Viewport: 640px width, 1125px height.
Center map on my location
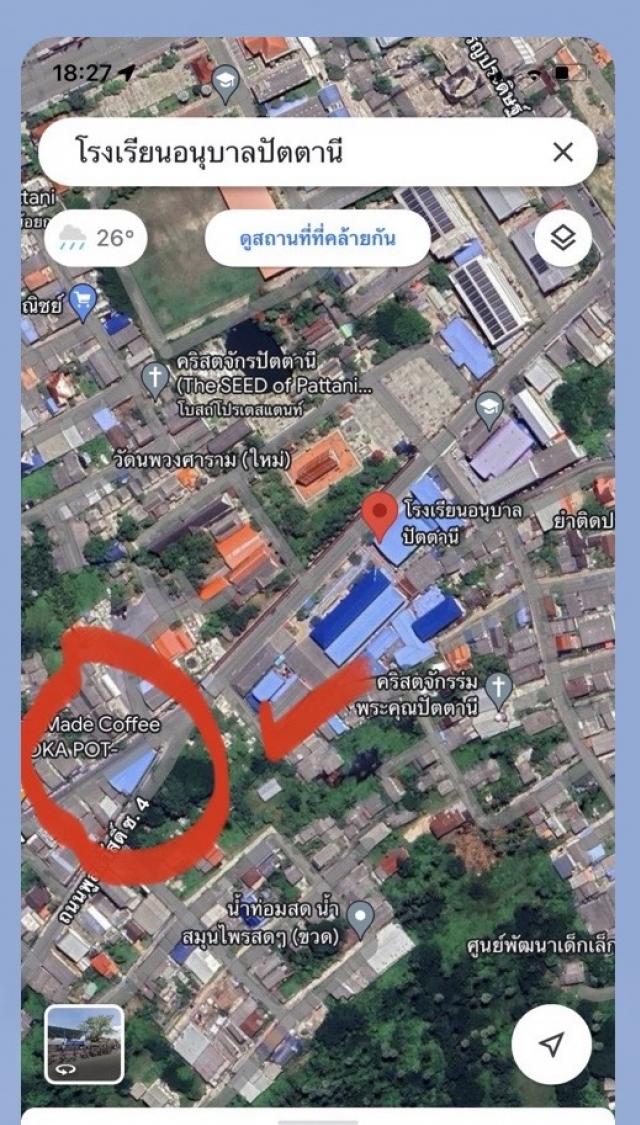point(552,1044)
